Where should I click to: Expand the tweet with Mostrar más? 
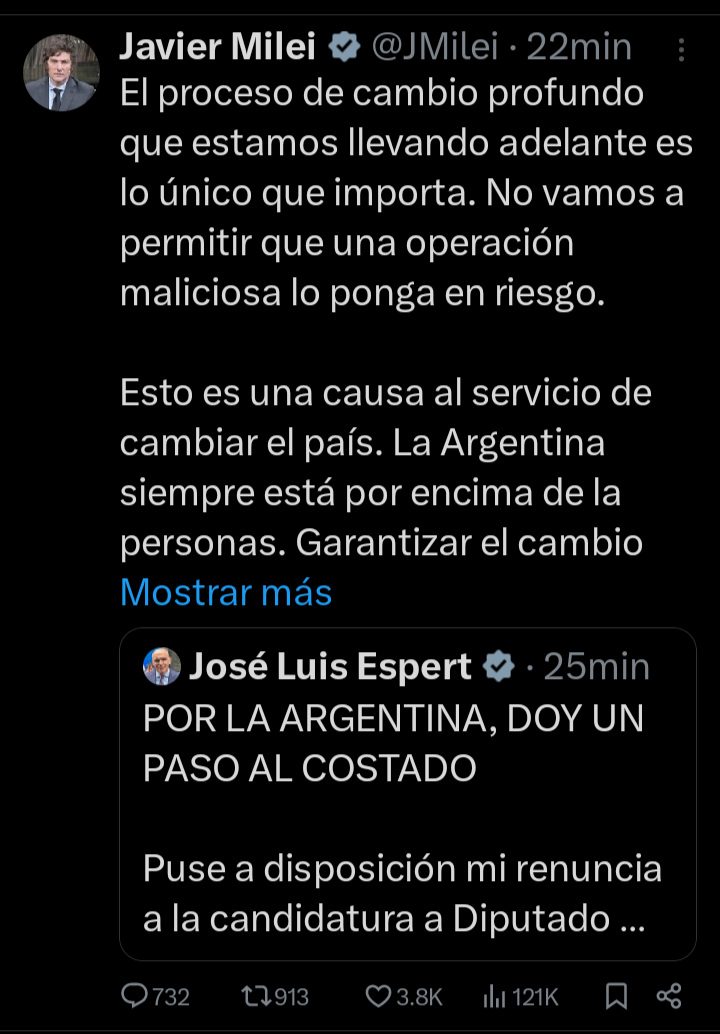click(x=225, y=592)
